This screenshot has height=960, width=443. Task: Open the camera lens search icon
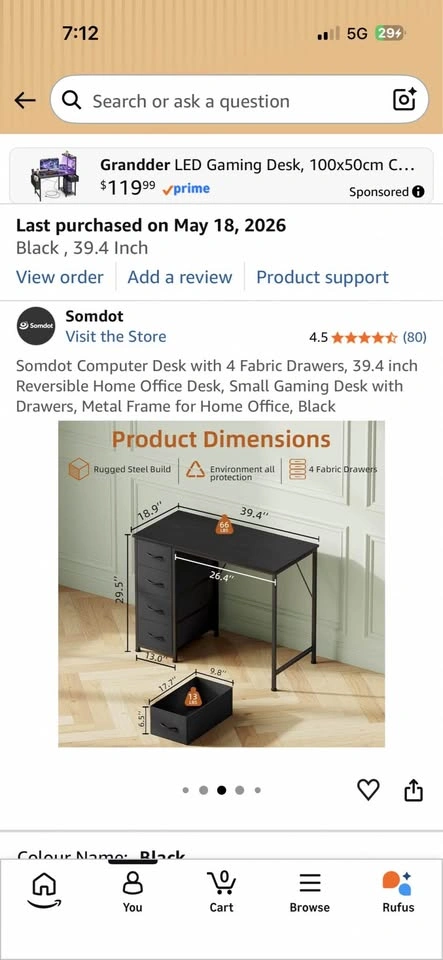[404, 100]
